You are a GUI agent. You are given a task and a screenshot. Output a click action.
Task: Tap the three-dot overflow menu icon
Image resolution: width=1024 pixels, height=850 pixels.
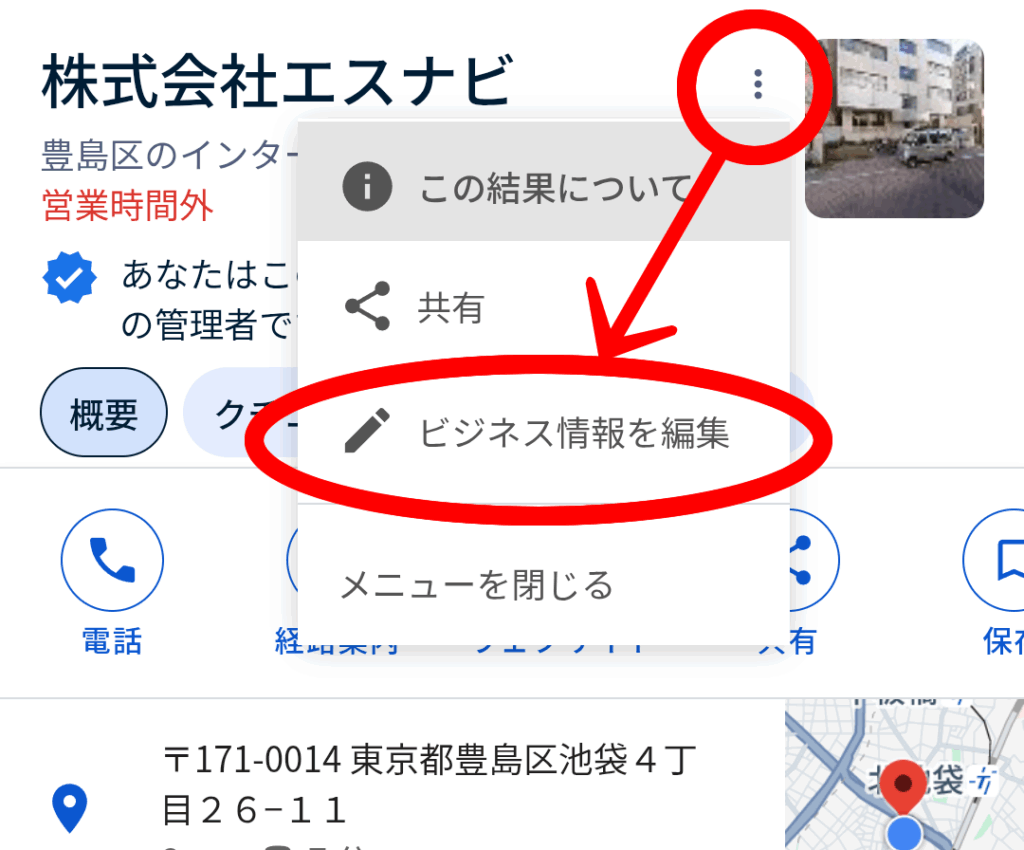(x=758, y=84)
